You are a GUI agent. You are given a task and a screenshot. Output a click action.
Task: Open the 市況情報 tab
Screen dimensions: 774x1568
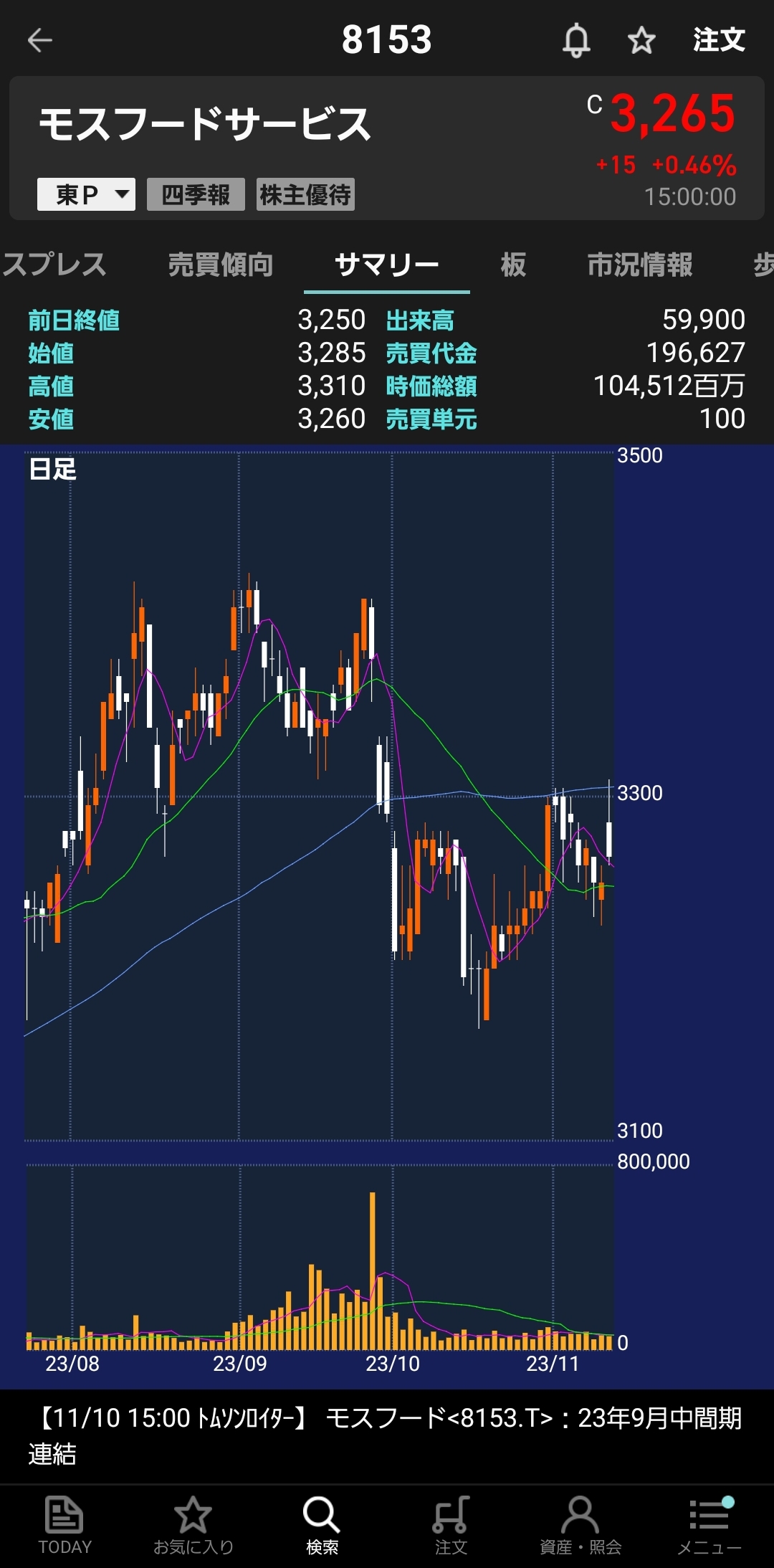point(640,265)
